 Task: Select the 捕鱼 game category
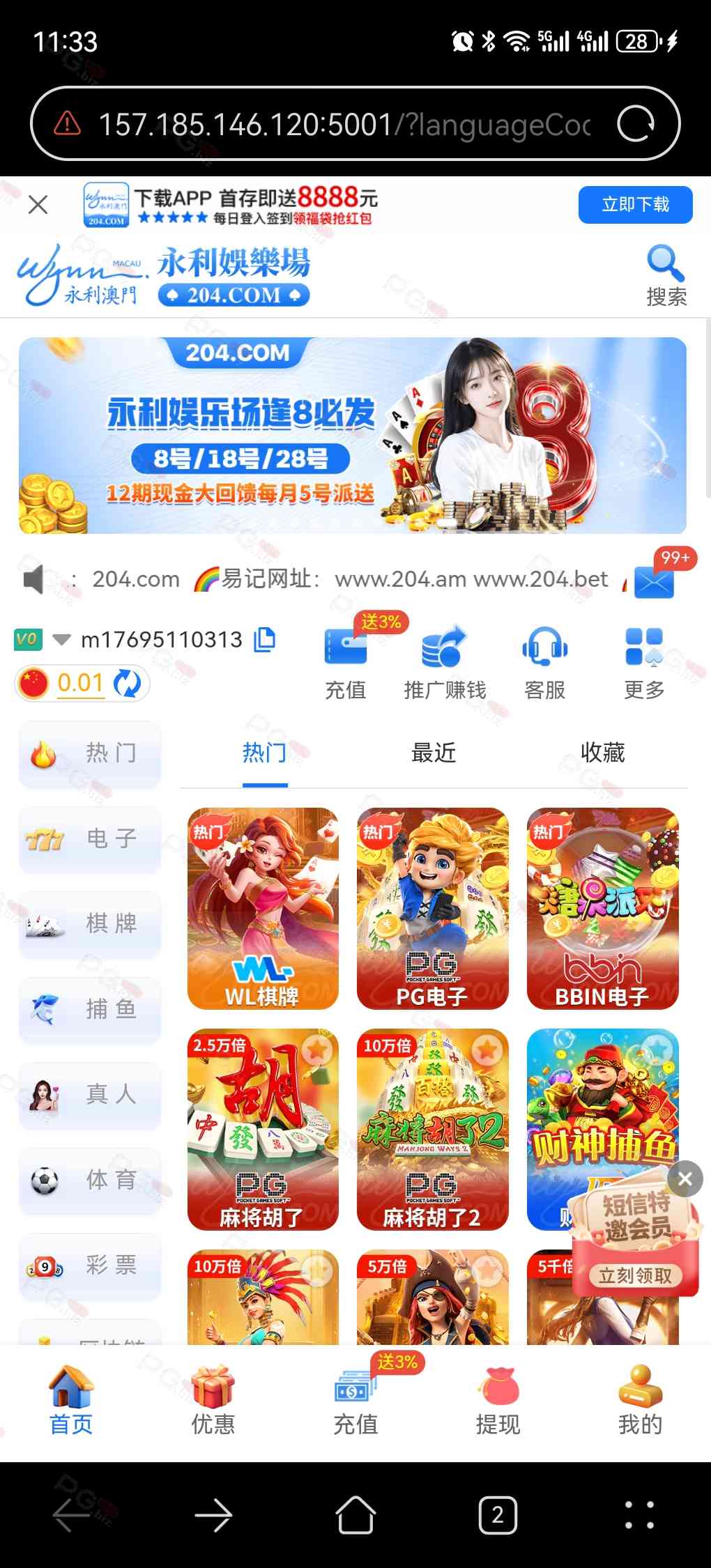pyautogui.click(x=90, y=1009)
